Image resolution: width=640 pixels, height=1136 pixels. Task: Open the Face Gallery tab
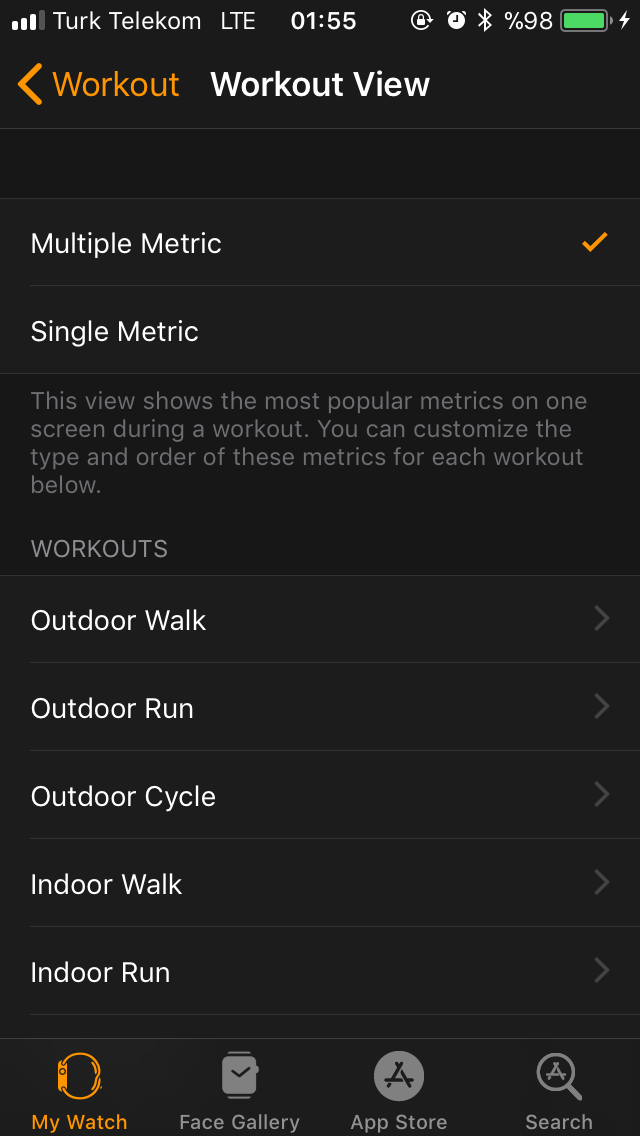(x=239, y=1090)
